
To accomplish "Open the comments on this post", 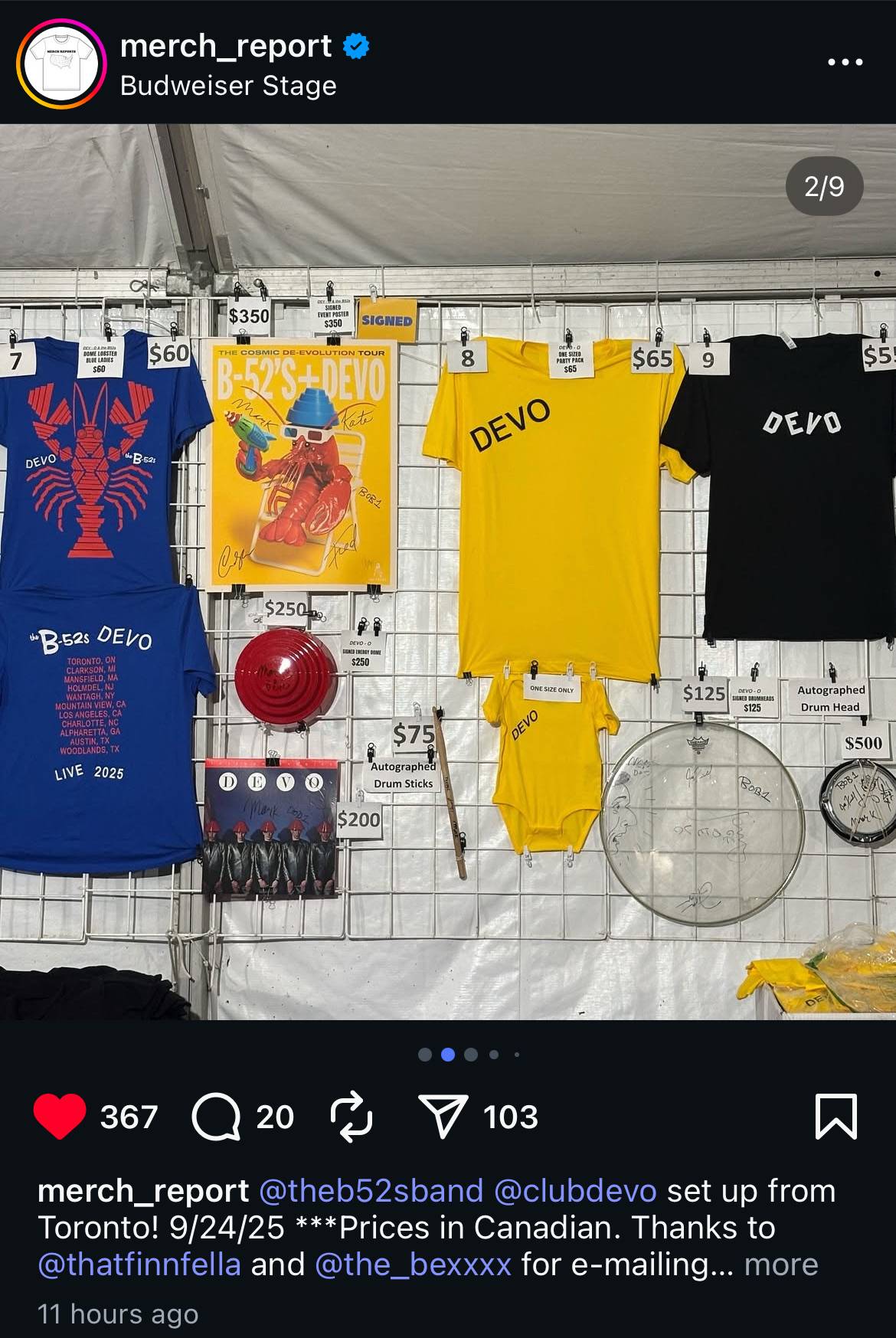I will tap(216, 1117).
